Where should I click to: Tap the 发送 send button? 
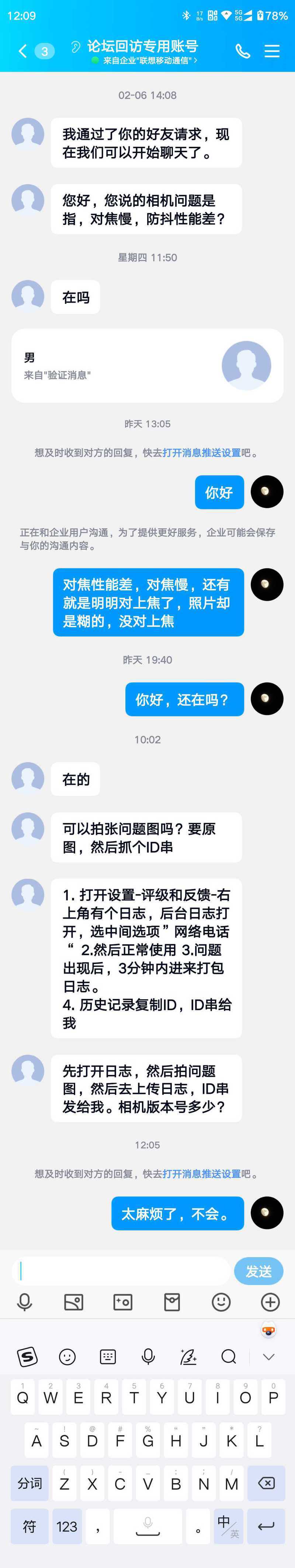click(x=258, y=1271)
